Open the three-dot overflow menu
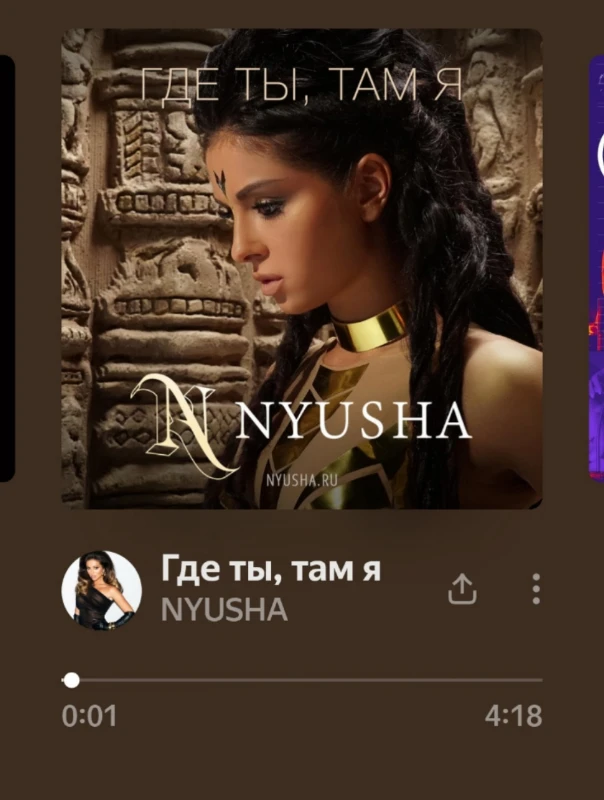 [536, 589]
